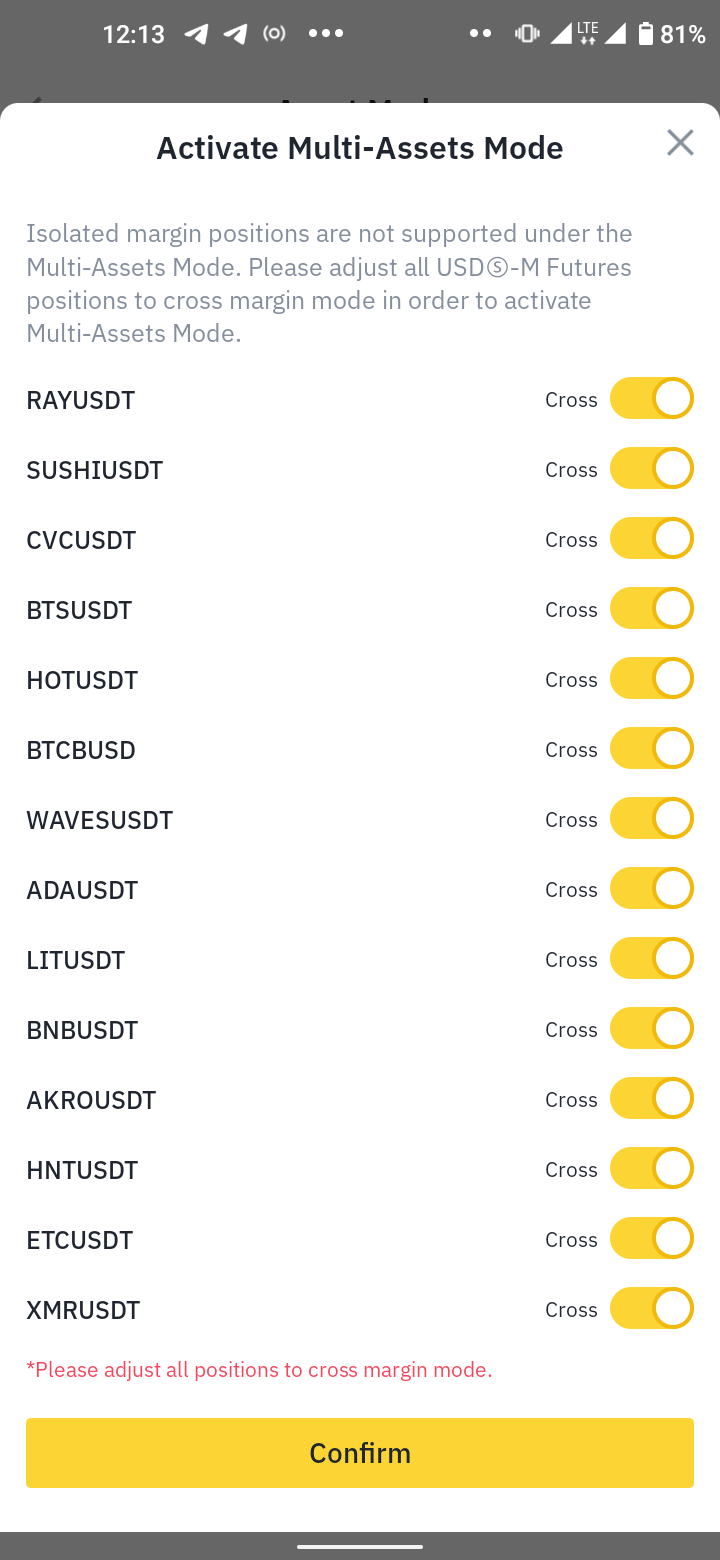720x1560 pixels.
Task: Toggle AKROUSDT cross margin switch
Action: click(x=652, y=1098)
